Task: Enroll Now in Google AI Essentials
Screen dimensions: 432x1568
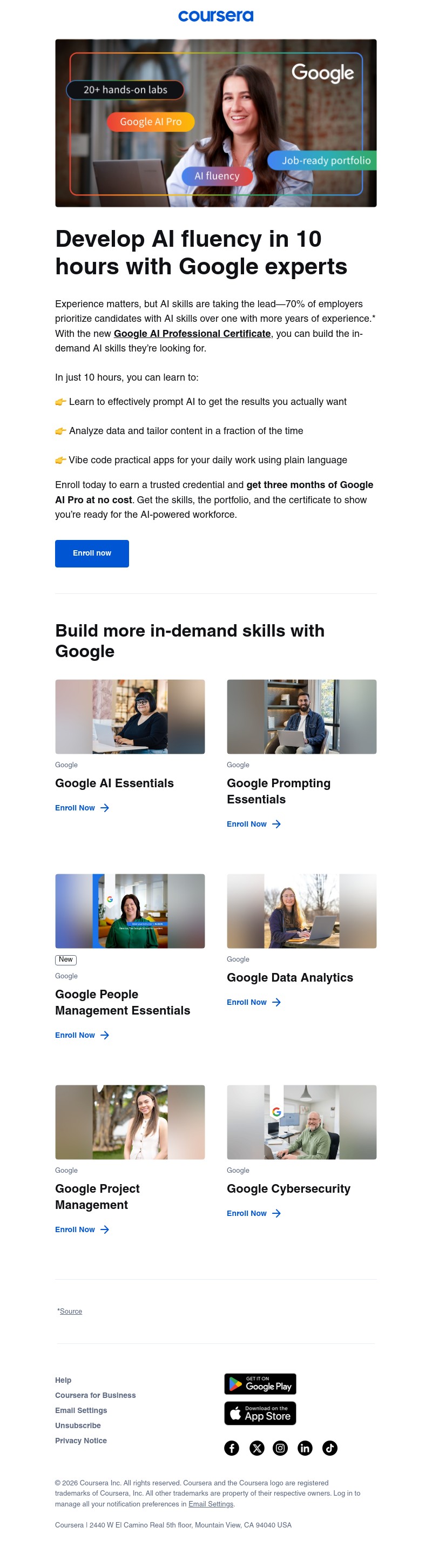Action: (82, 808)
